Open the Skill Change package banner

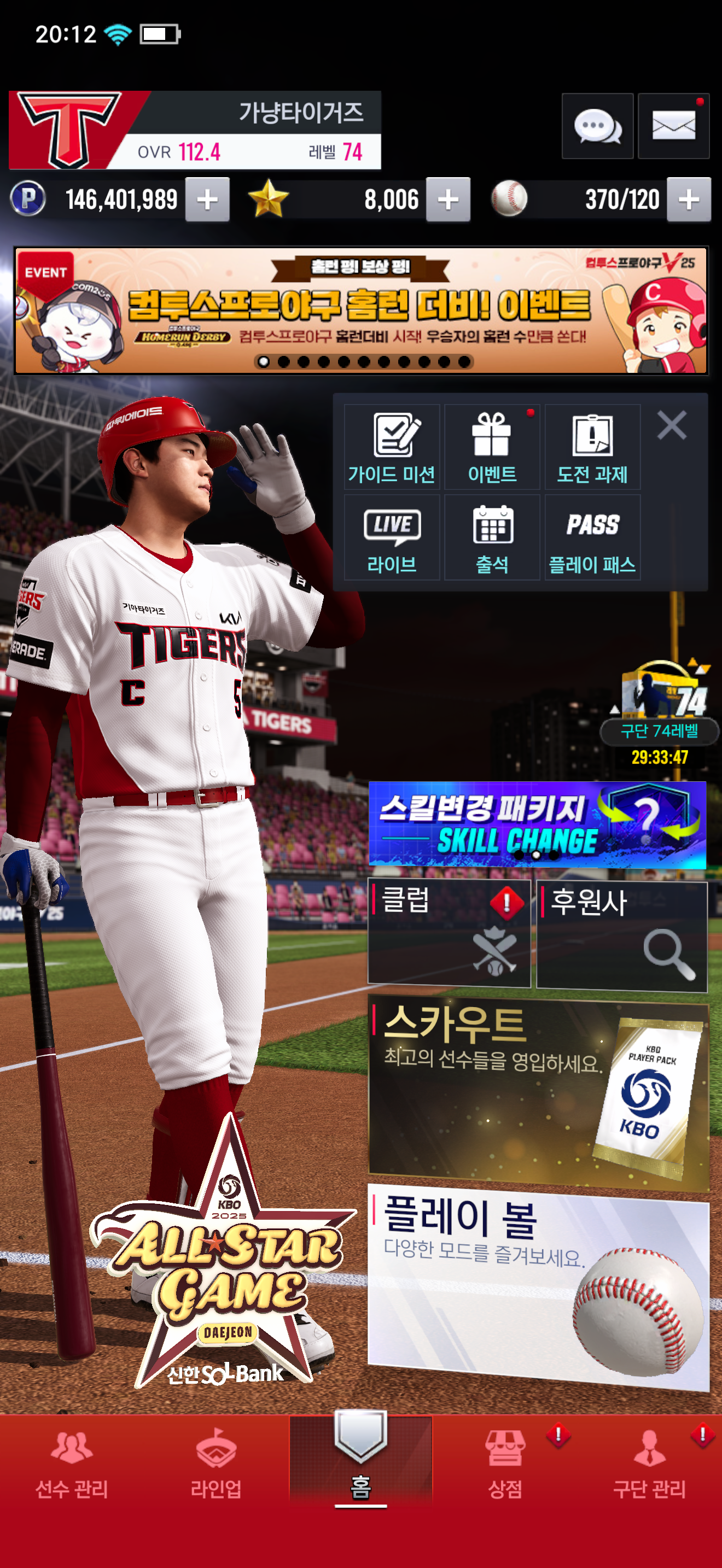coord(538,825)
